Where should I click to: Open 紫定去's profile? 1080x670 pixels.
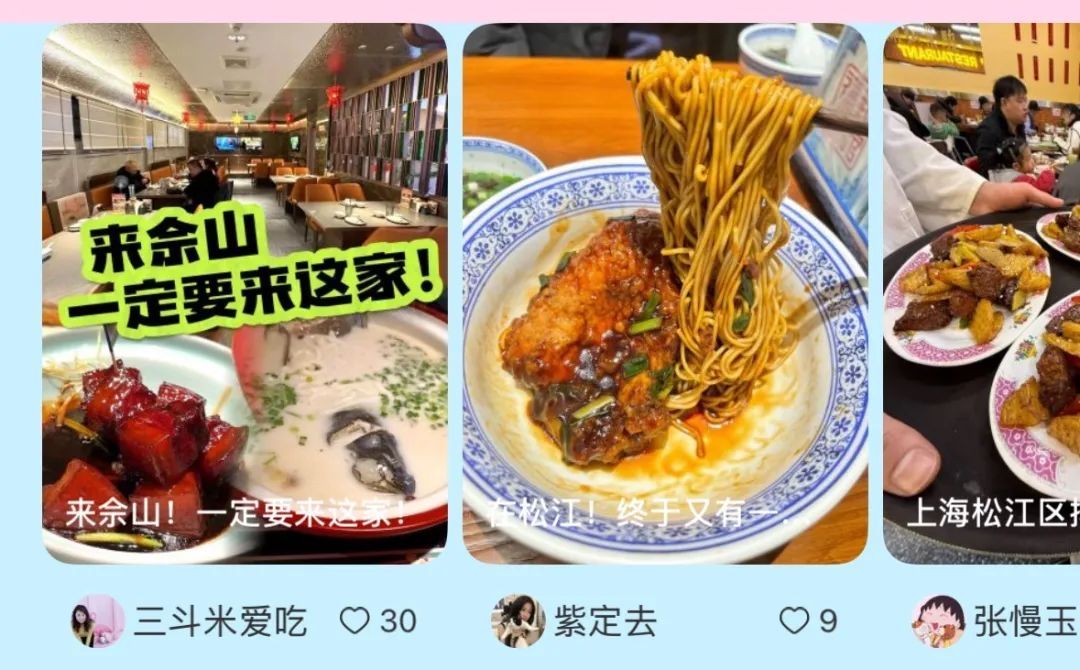tap(518, 621)
